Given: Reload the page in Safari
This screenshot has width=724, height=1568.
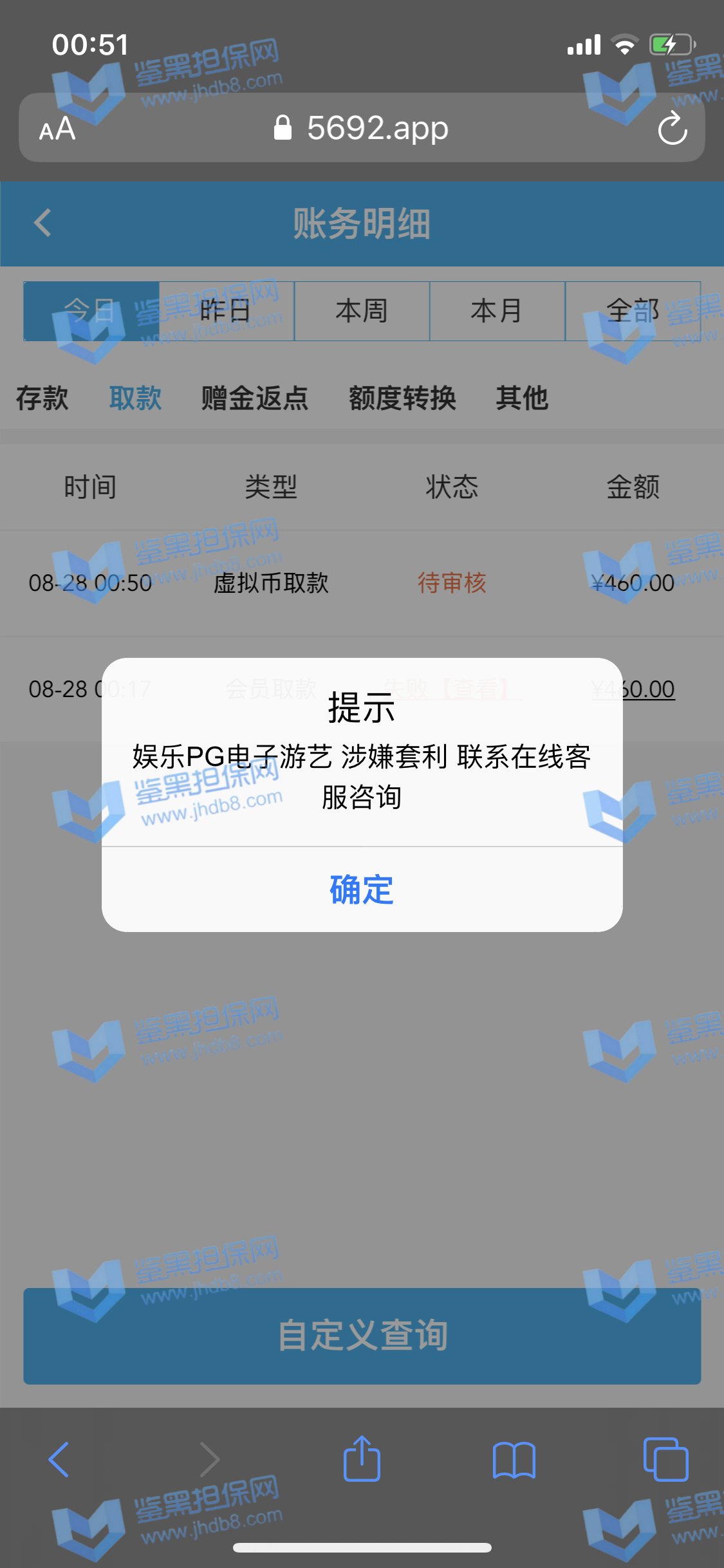Looking at the screenshot, I should 672,128.
